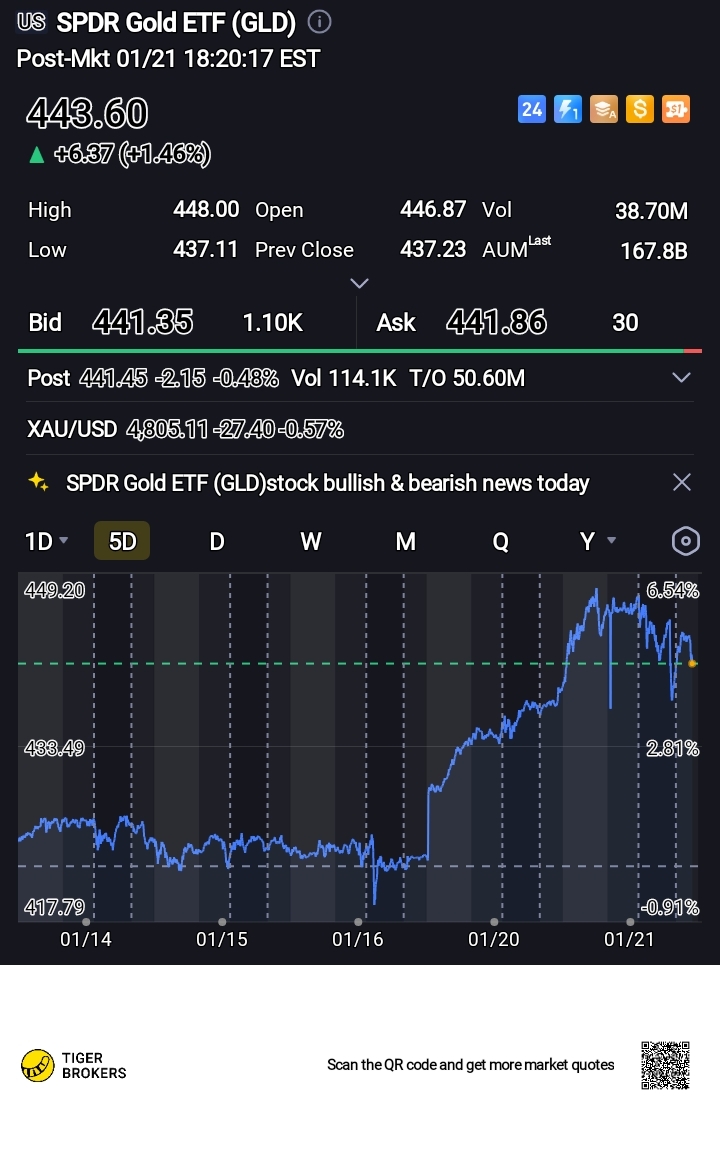This screenshot has width=720, height=1166.
Task: Show the M monthly chart
Action: (x=406, y=541)
